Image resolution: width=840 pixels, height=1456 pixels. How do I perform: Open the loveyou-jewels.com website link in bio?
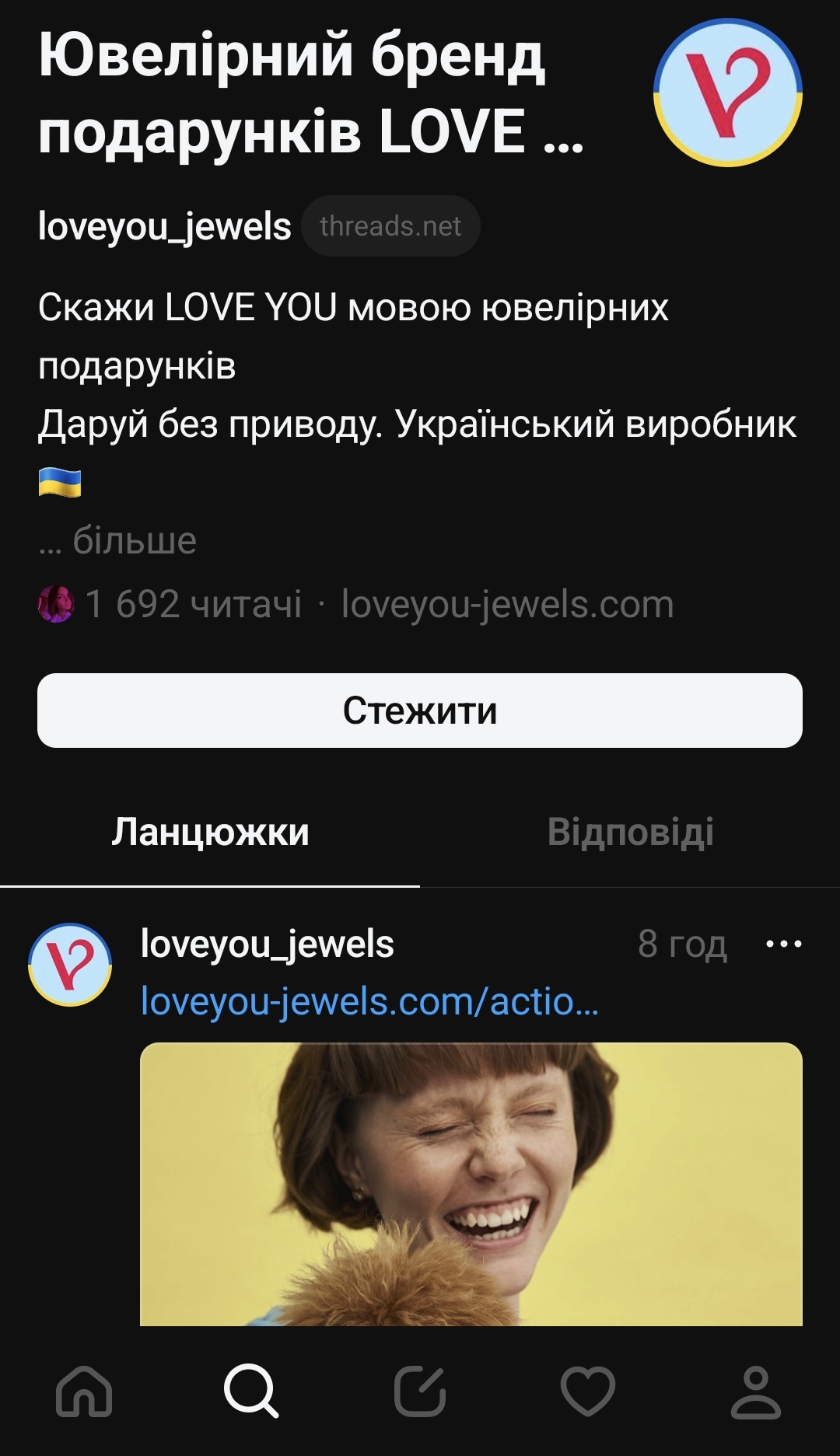click(507, 605)
